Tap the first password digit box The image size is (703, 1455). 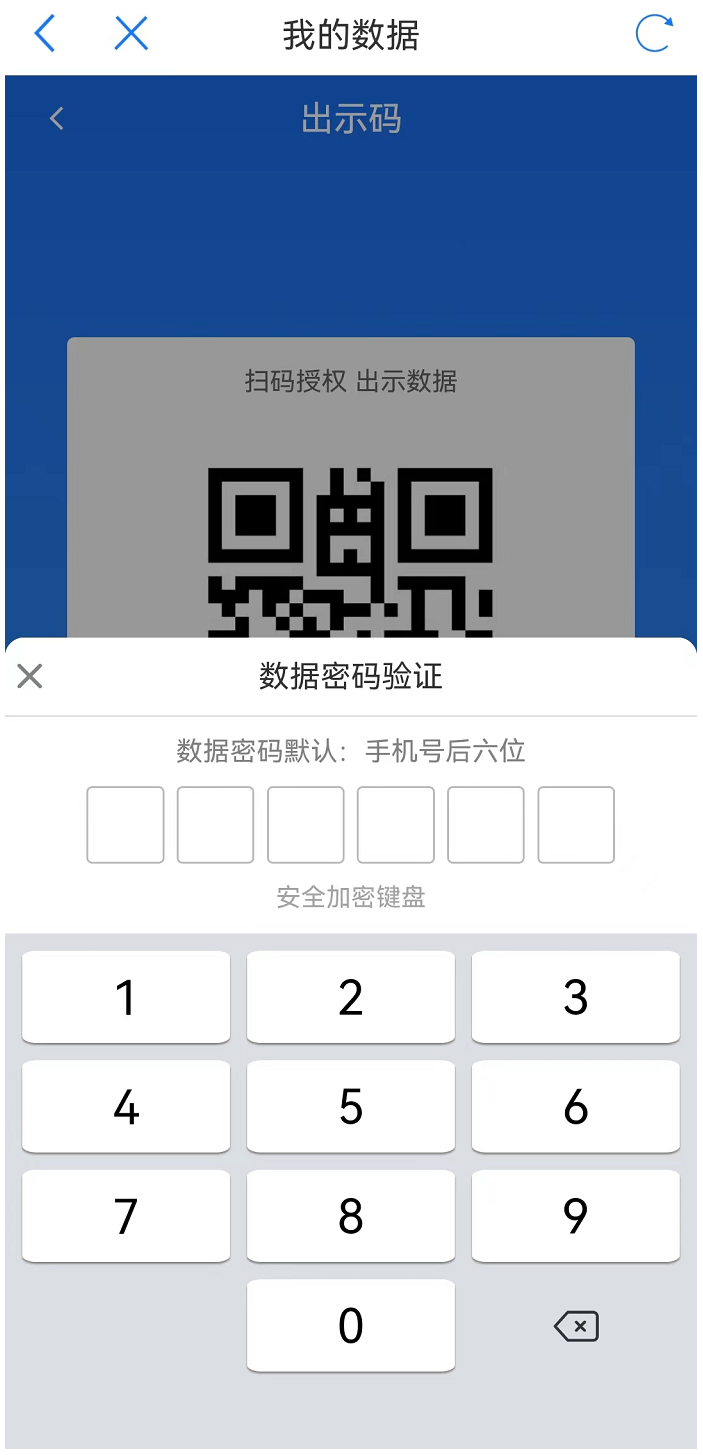click(x=125, y=825)
